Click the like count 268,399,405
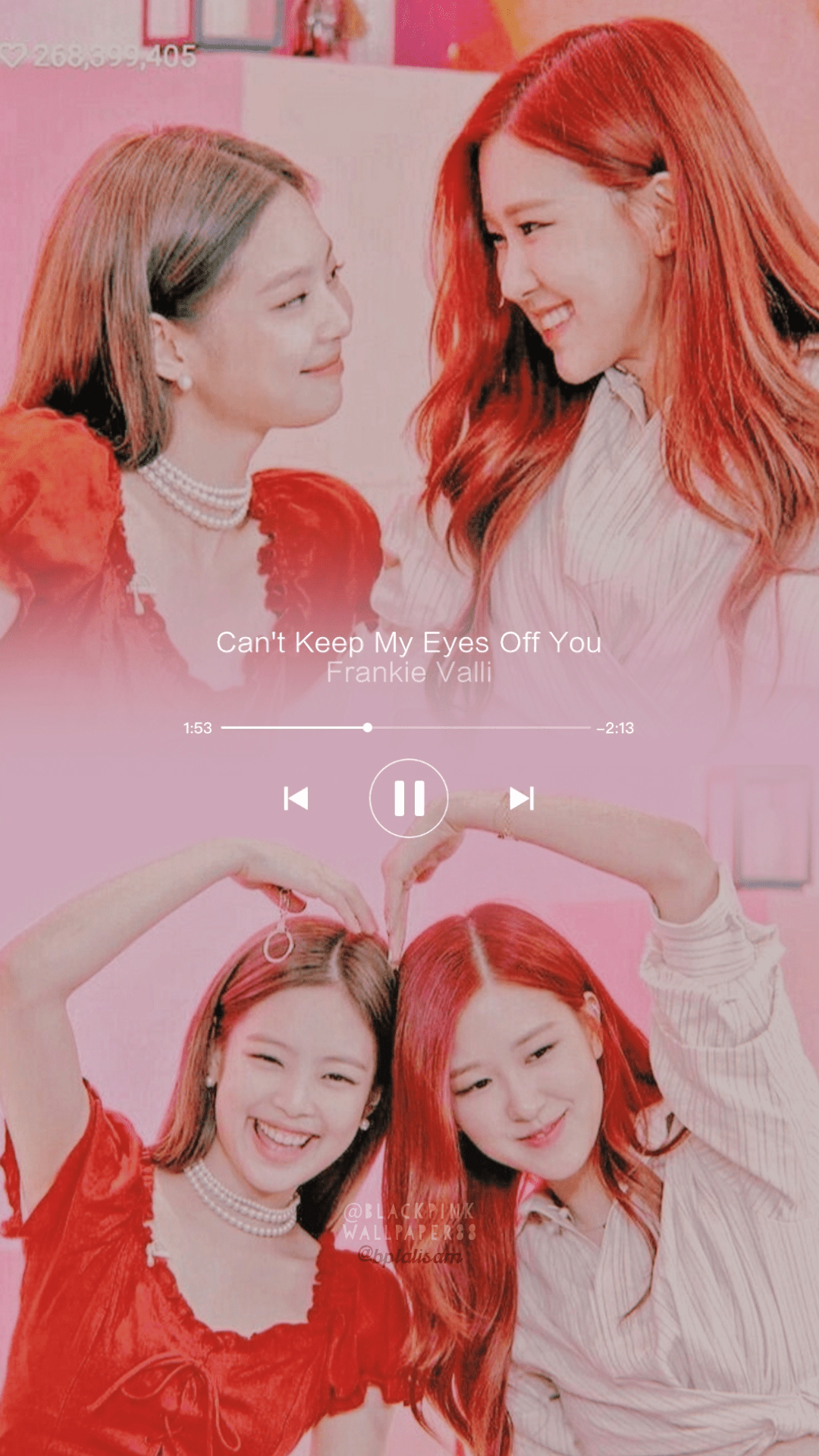 (112, 54)
